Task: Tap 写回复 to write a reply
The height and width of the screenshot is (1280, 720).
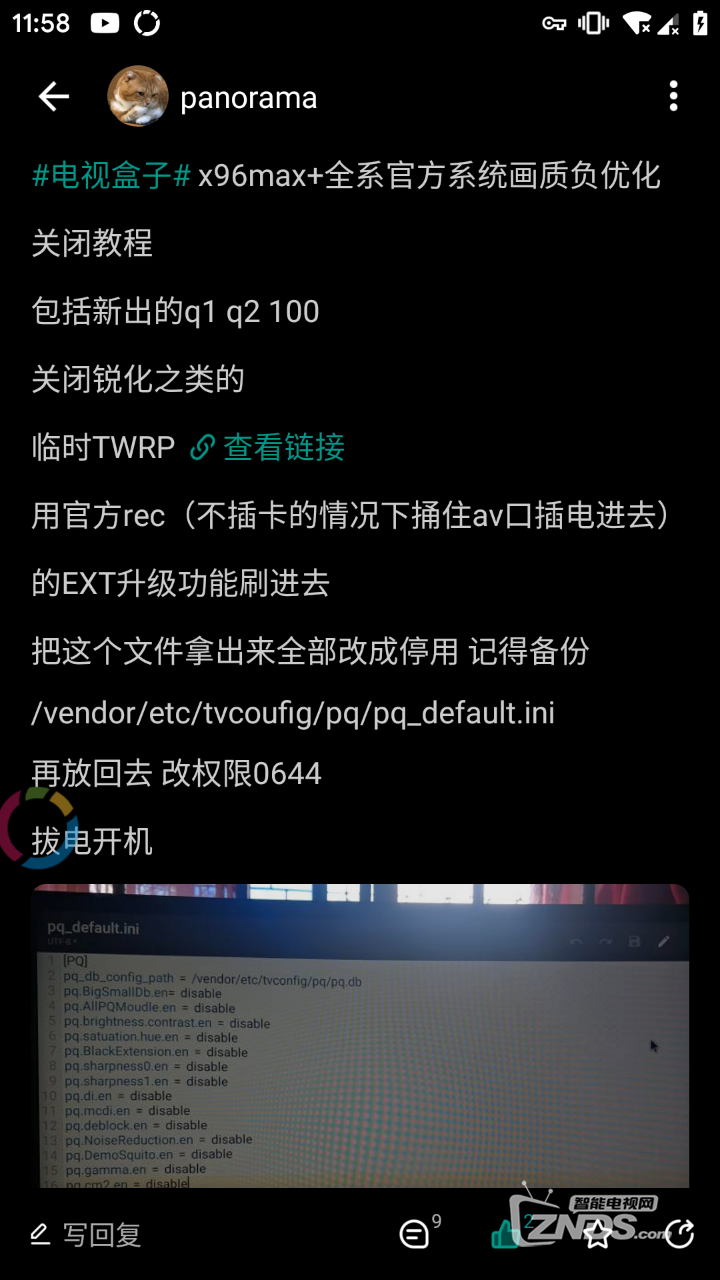Action: [x=86, y=1235]
